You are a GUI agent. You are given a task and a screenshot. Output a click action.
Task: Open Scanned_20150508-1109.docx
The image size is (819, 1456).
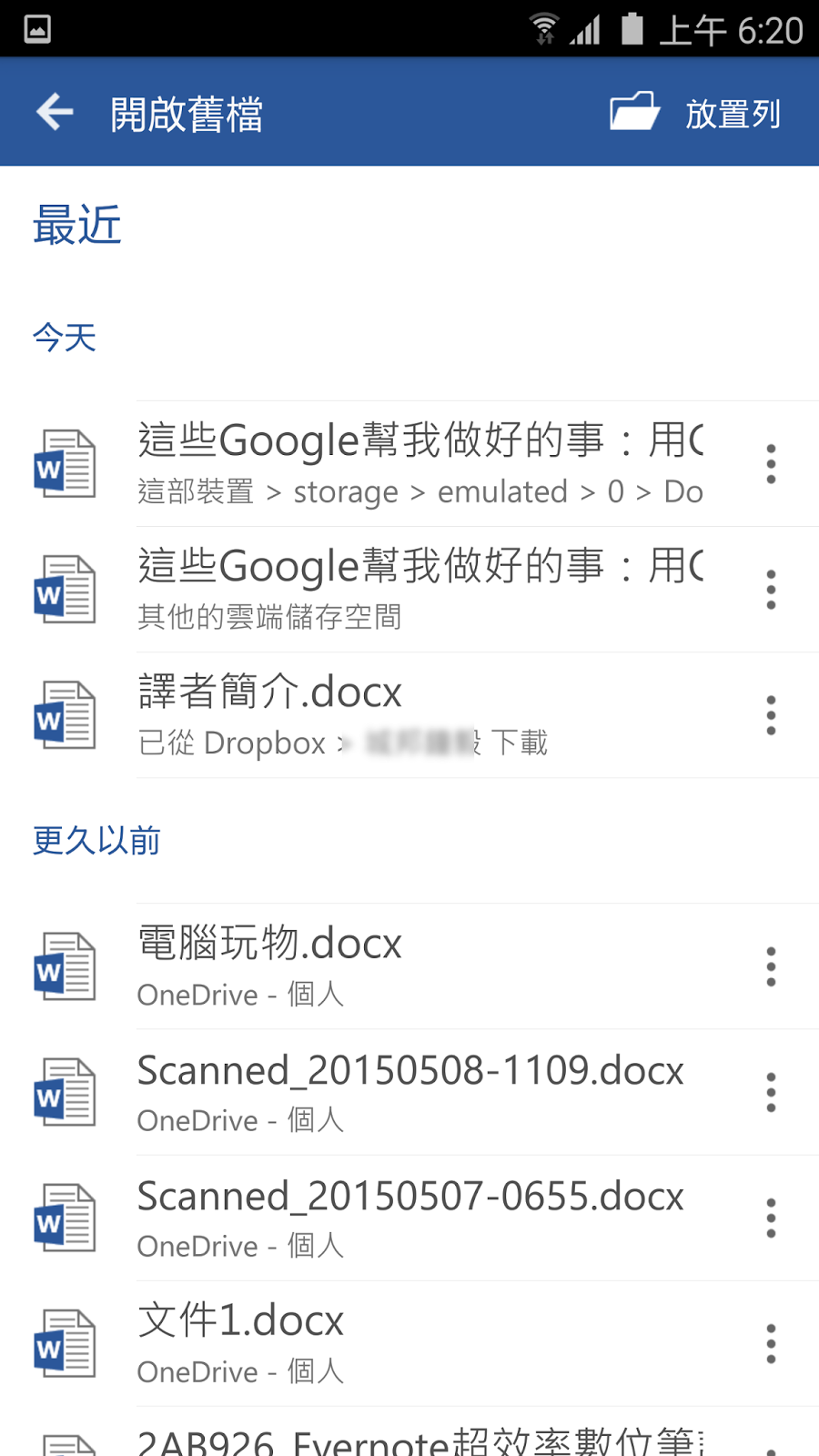pyautogui.click(x=419, y=1091)
